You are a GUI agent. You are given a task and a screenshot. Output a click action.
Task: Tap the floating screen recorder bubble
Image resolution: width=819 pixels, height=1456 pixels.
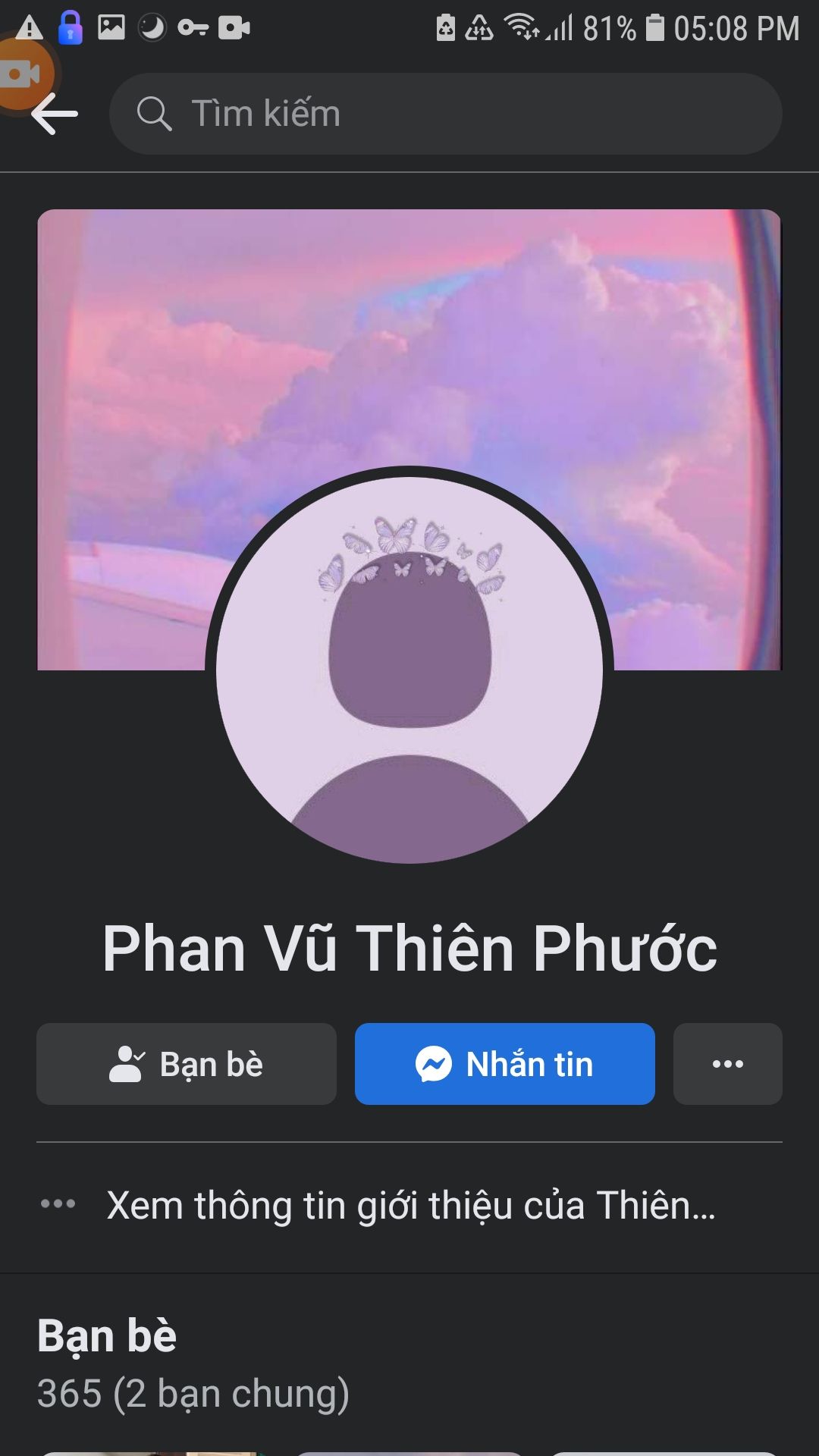click(x=23, y=74)
